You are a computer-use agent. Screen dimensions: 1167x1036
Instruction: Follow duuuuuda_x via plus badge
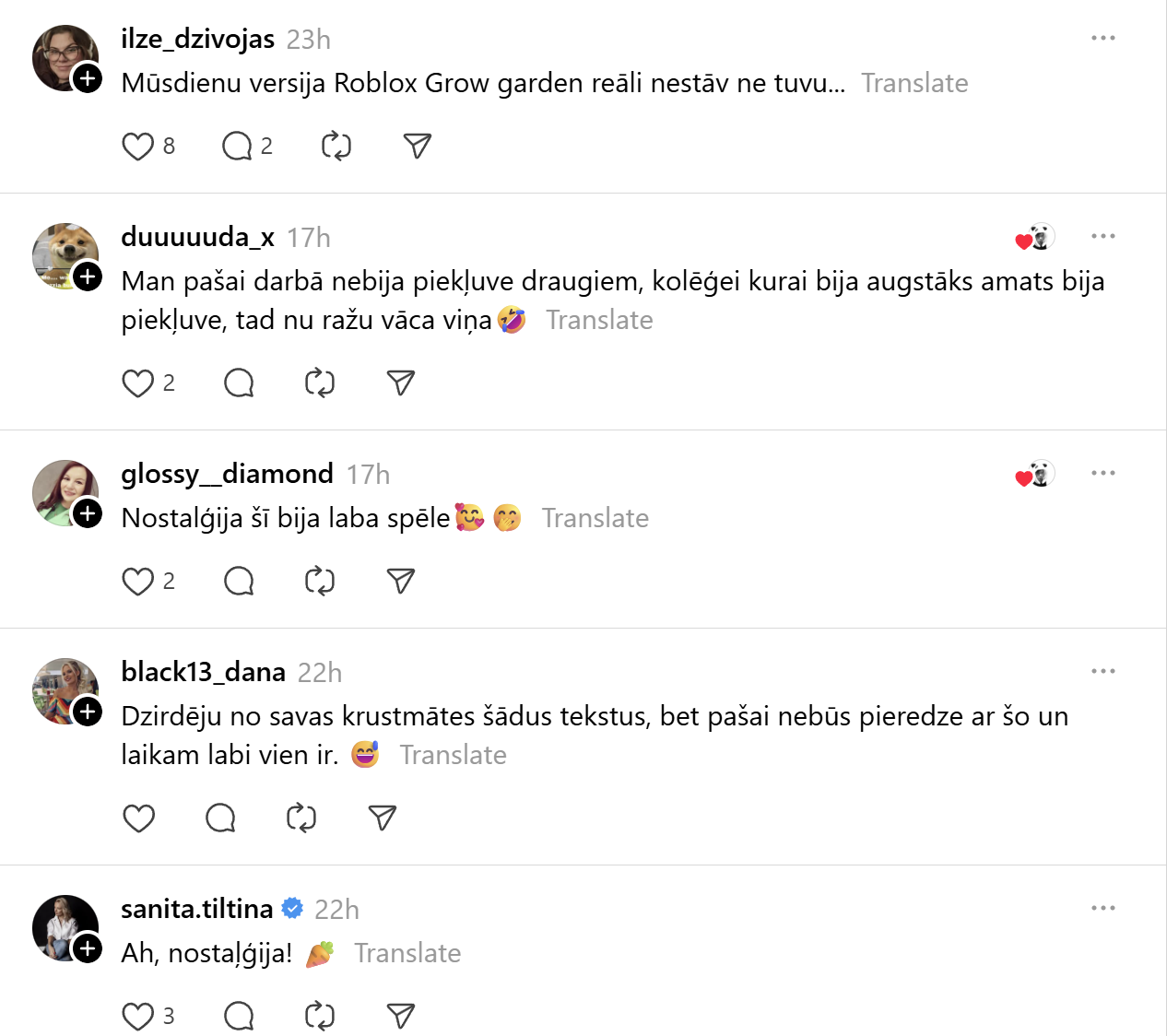(x=88, y=277)
